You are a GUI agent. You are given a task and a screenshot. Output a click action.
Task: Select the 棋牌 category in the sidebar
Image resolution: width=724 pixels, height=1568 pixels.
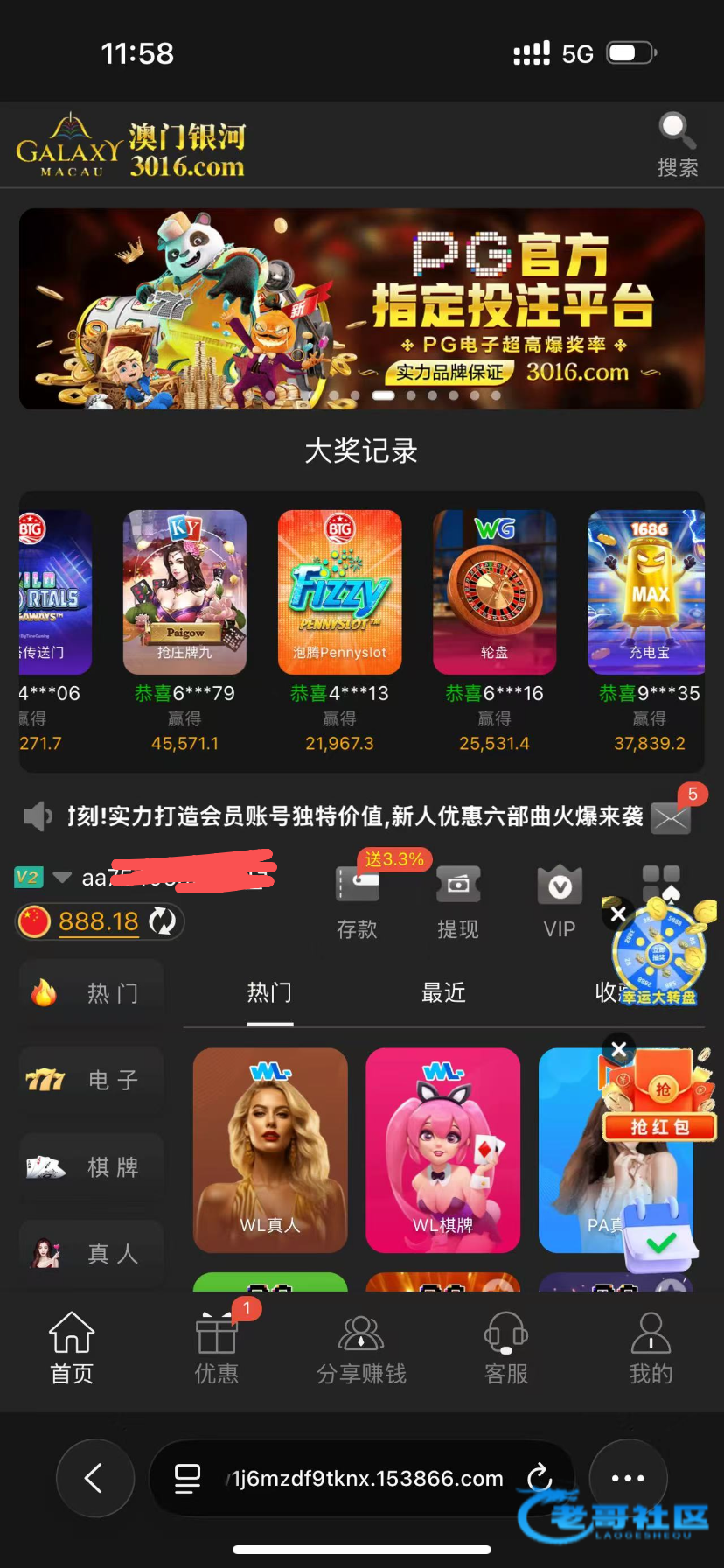click(x=92, y=1166)
